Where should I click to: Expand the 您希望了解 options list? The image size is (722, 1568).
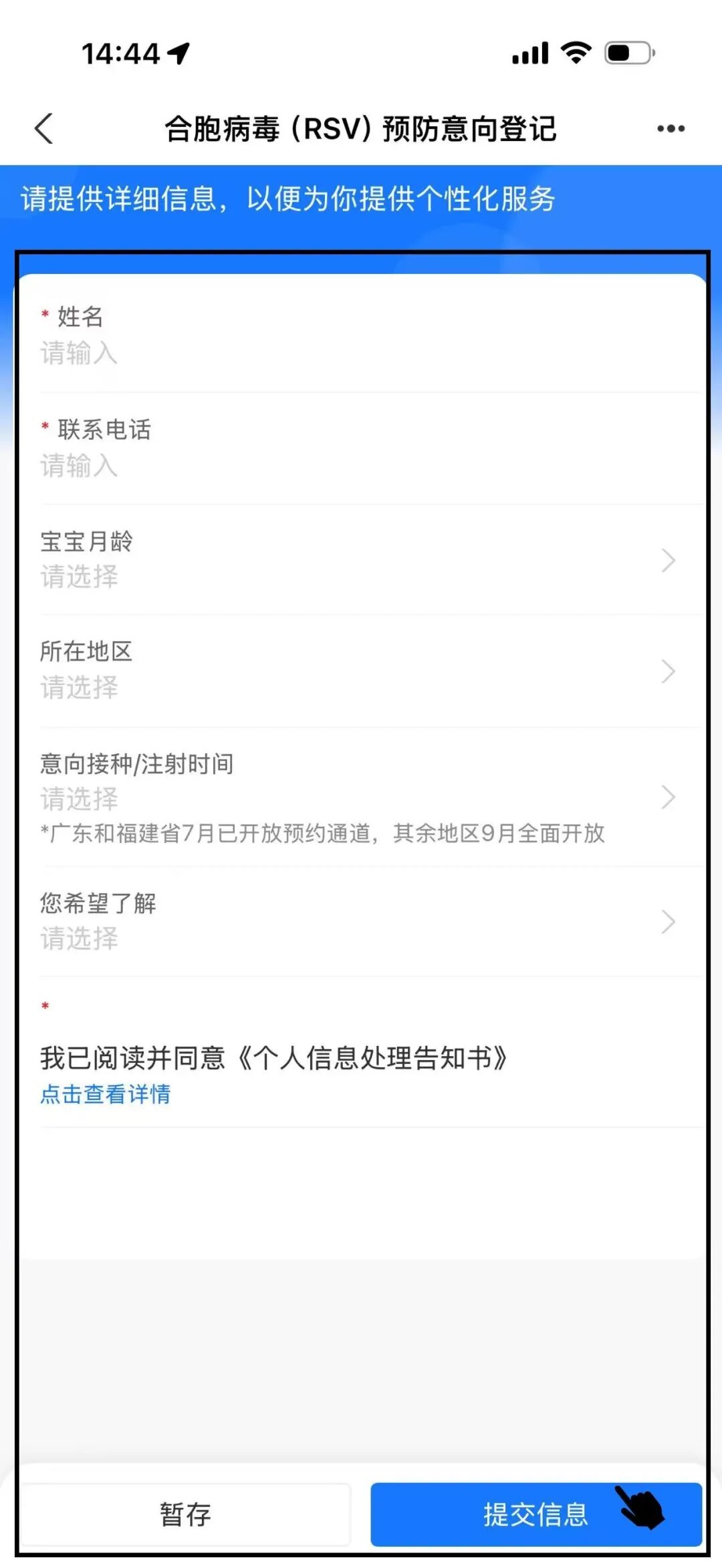(361, 922)
